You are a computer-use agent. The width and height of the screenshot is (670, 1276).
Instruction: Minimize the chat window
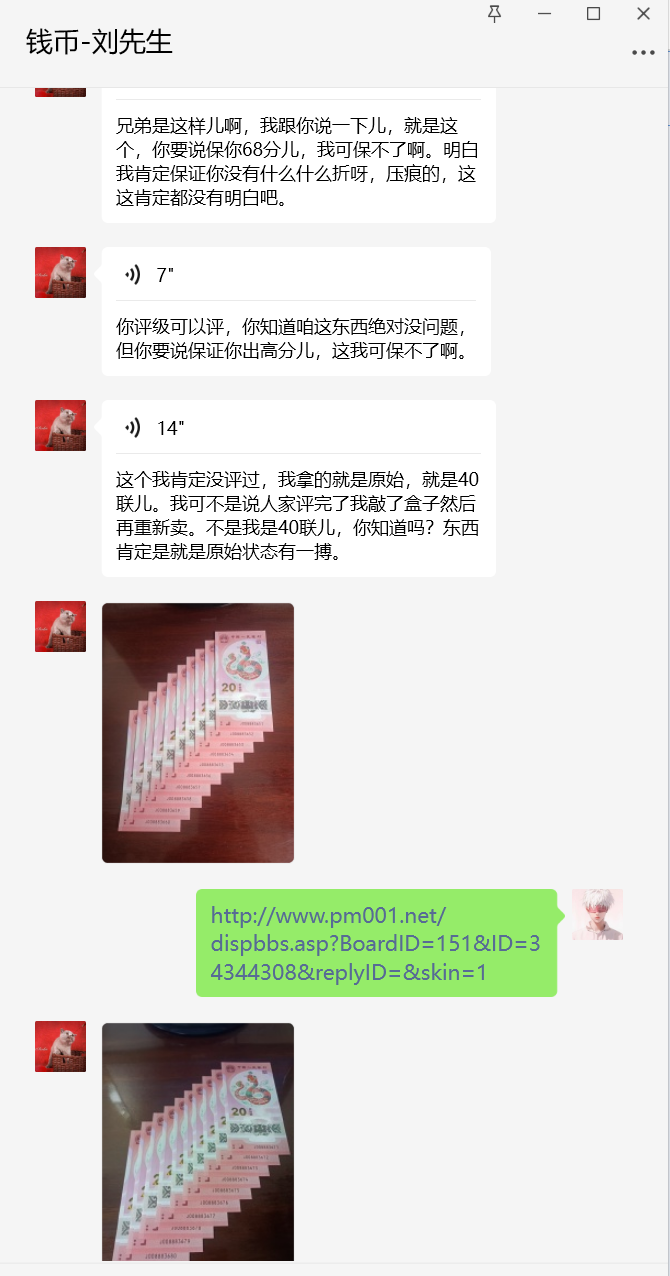pos(544,13)
